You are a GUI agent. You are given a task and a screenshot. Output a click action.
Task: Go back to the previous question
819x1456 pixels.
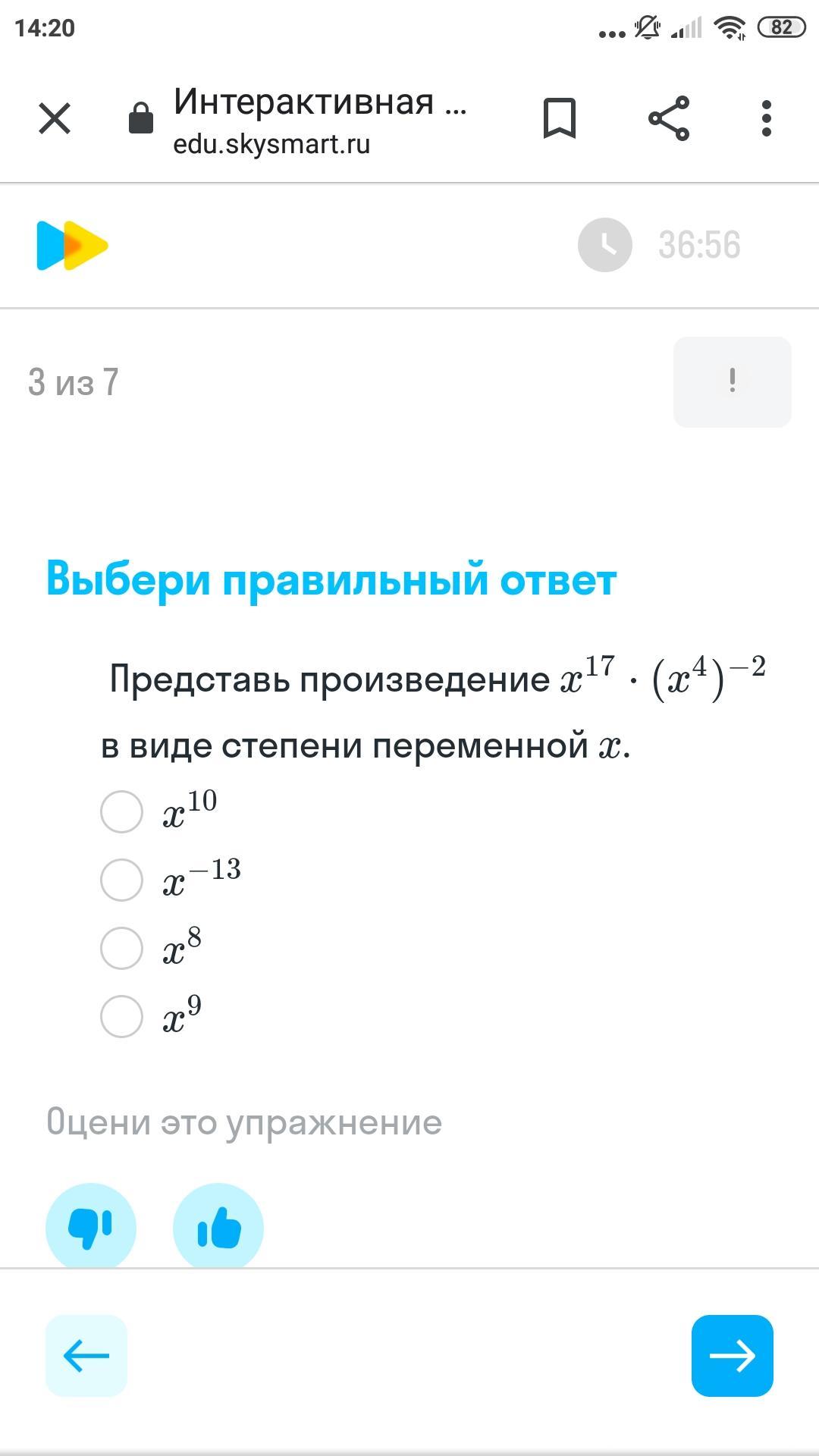[x=86, y=1356]
